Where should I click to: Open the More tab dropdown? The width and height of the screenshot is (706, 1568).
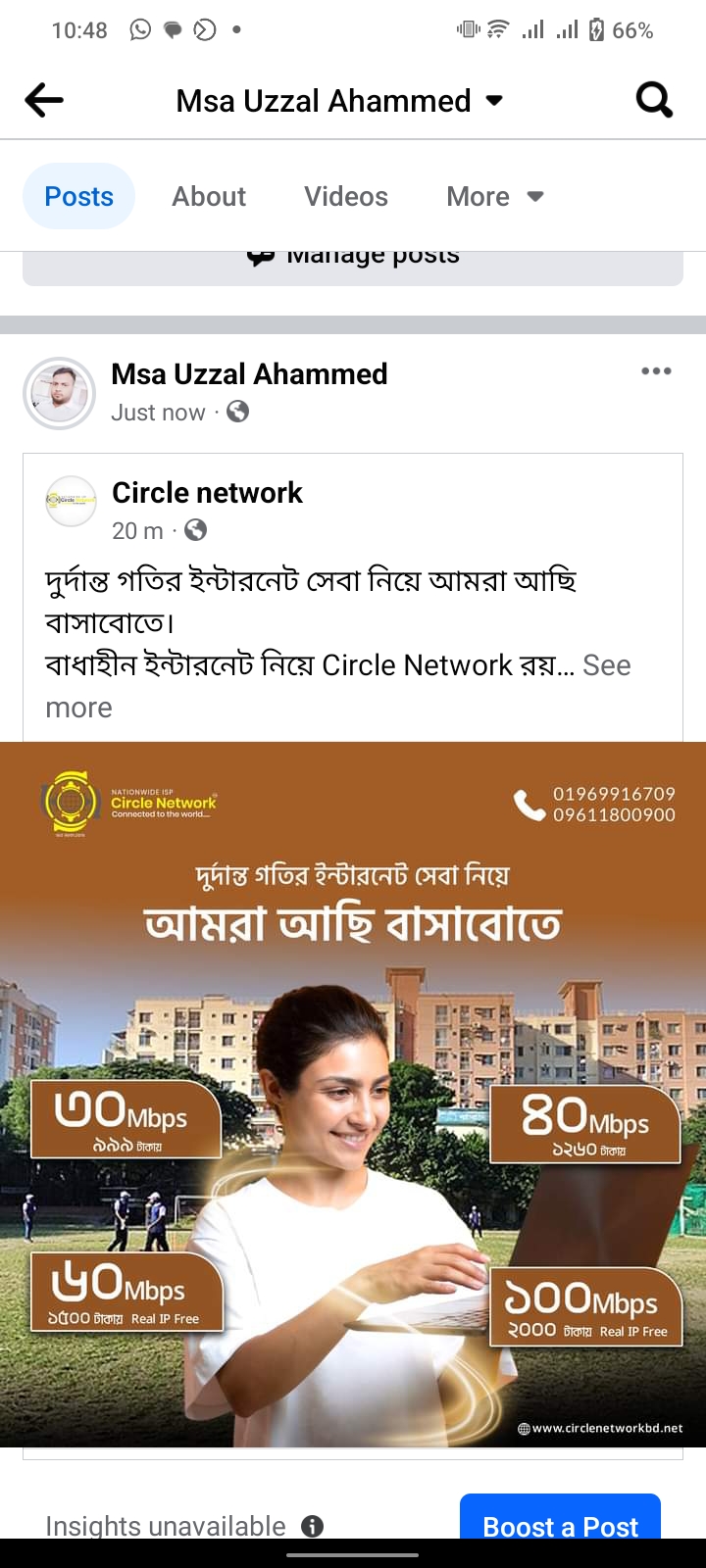495,196
